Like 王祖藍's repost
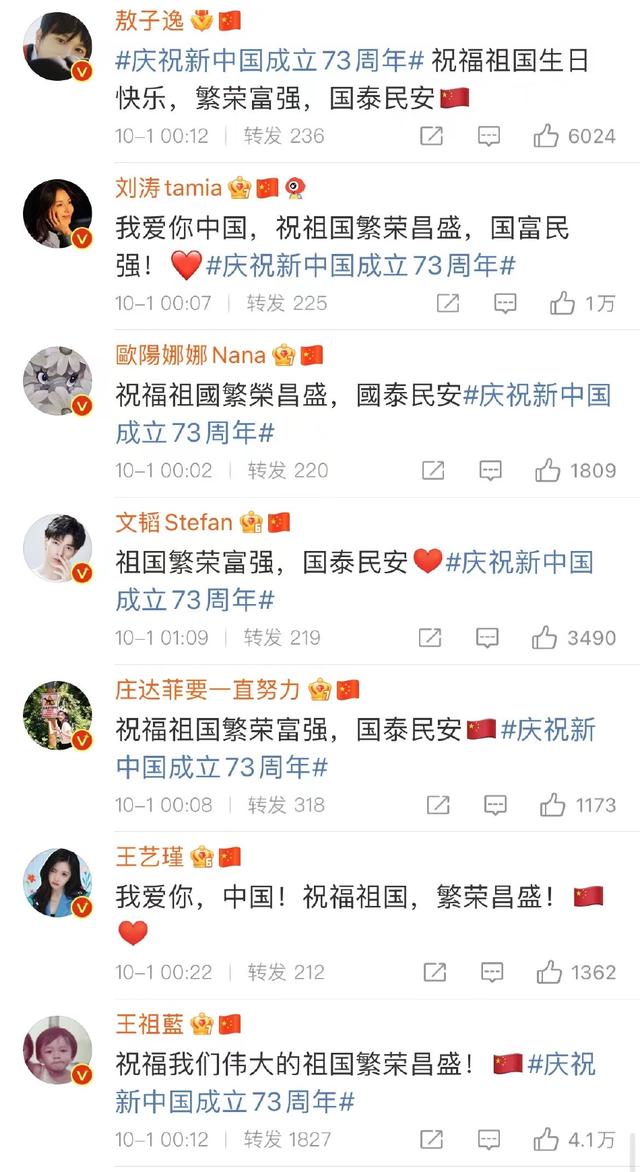640x1172 pixels. (x=547, y=1139)
